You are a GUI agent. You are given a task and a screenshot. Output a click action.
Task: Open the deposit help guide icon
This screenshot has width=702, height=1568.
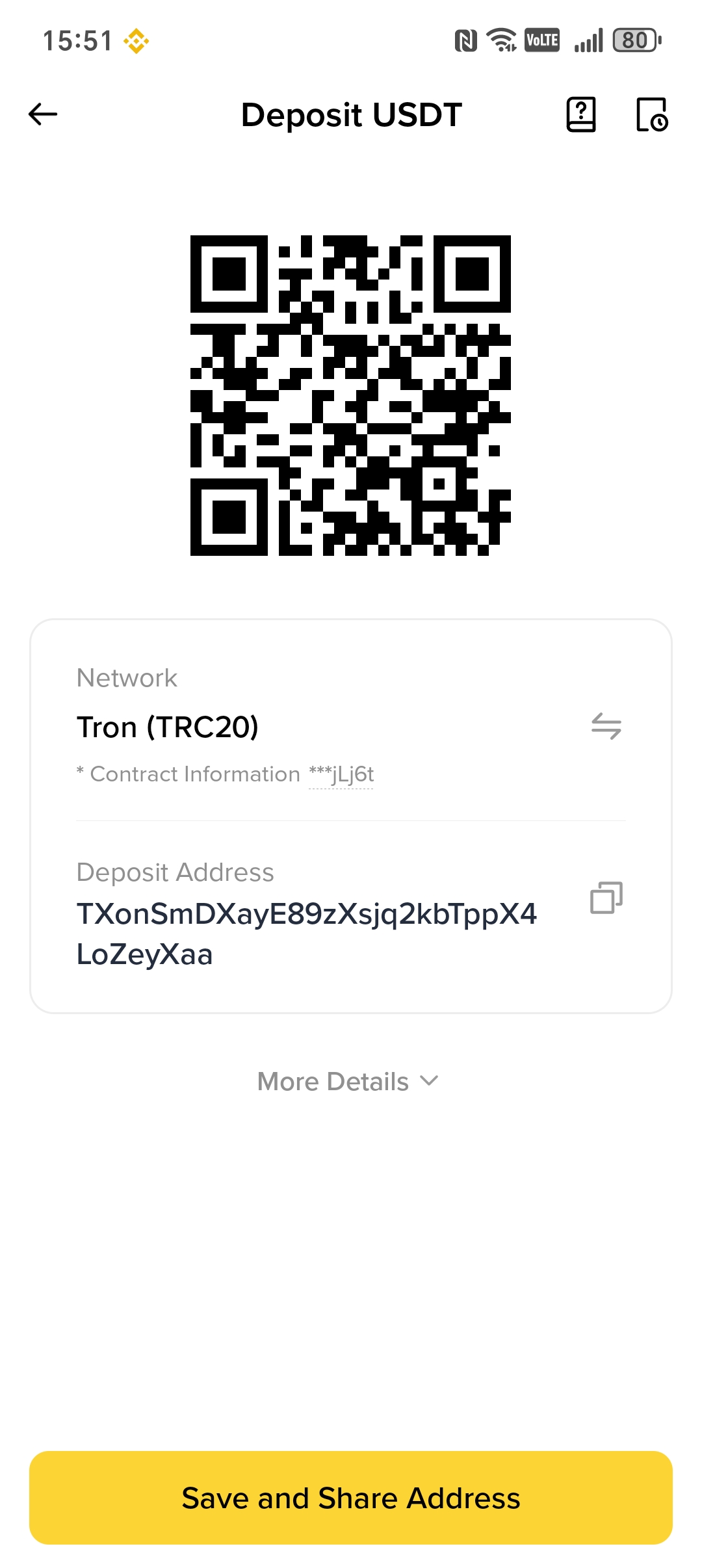(581, 115)
